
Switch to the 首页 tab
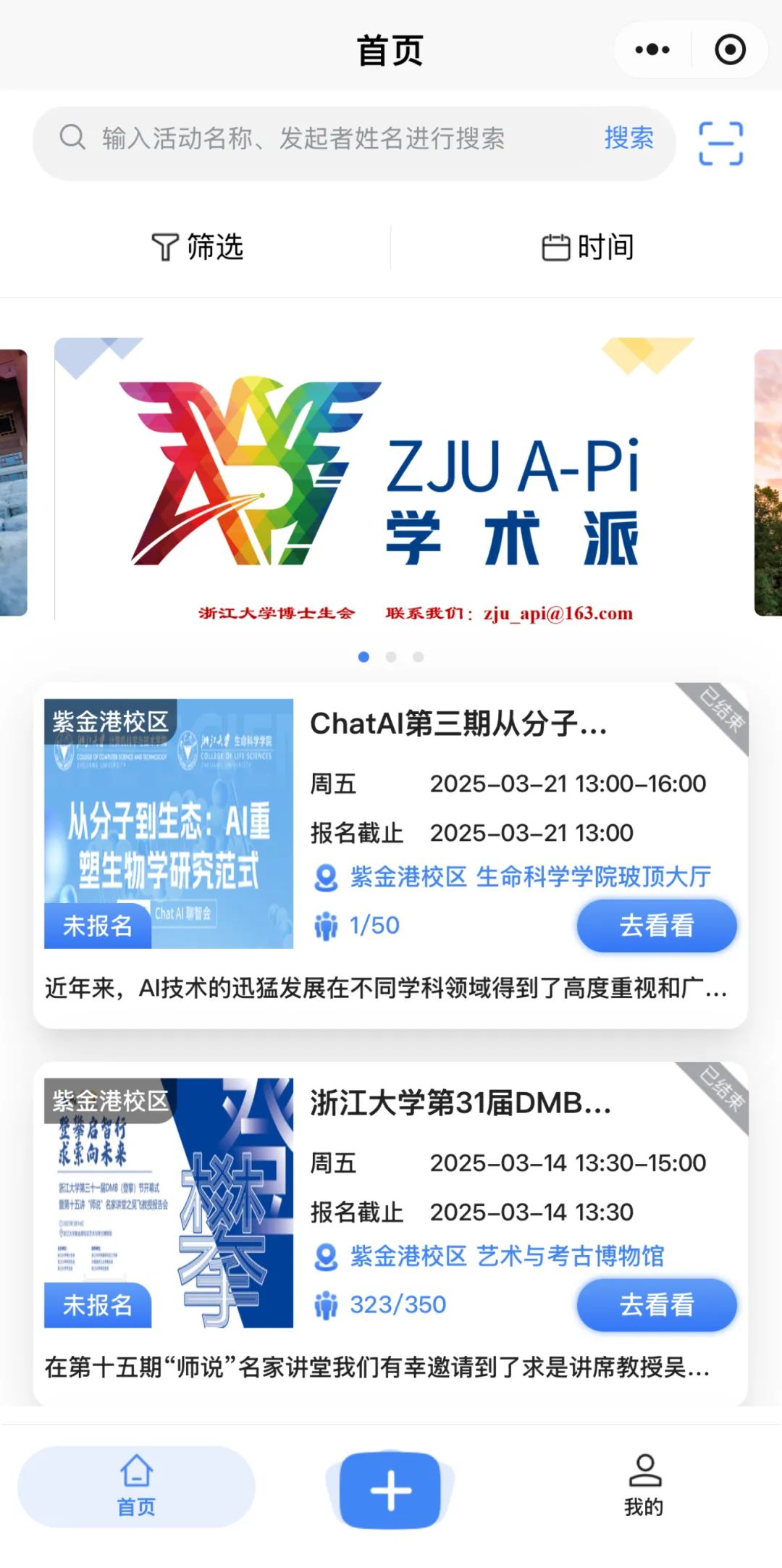pos(136,1487)
